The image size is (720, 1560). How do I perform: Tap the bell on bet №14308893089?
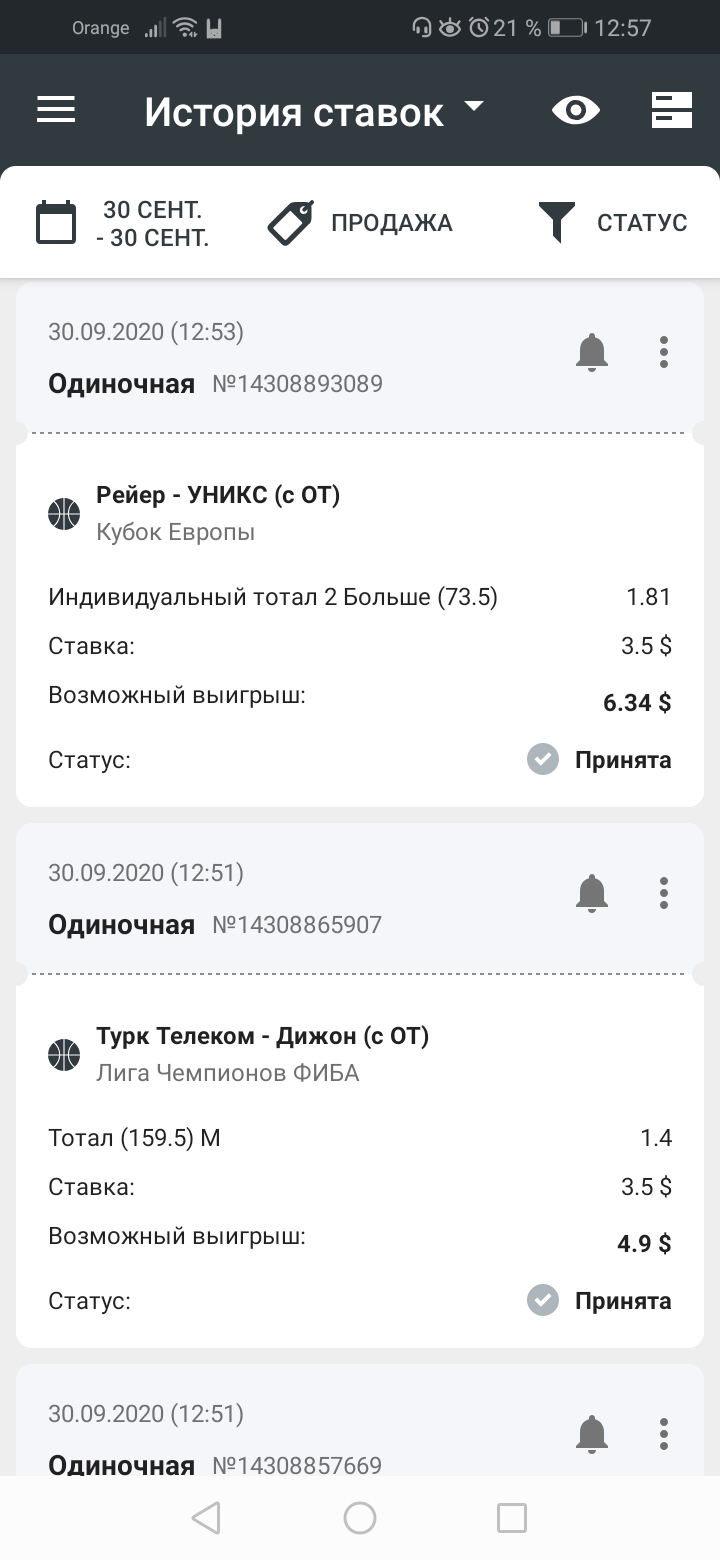click(592, 352)
